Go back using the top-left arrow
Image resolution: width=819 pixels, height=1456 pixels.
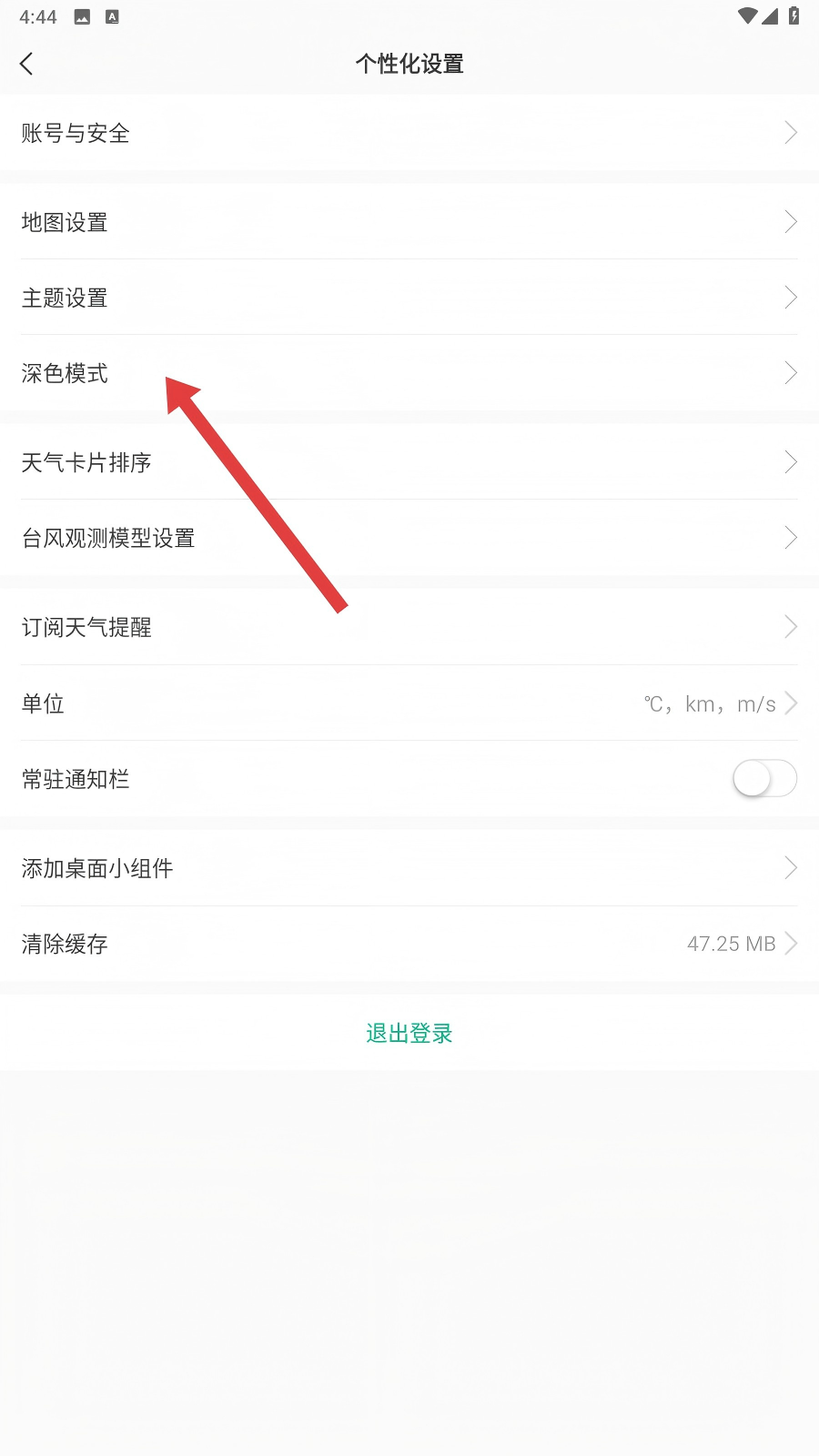click(26, 64)
